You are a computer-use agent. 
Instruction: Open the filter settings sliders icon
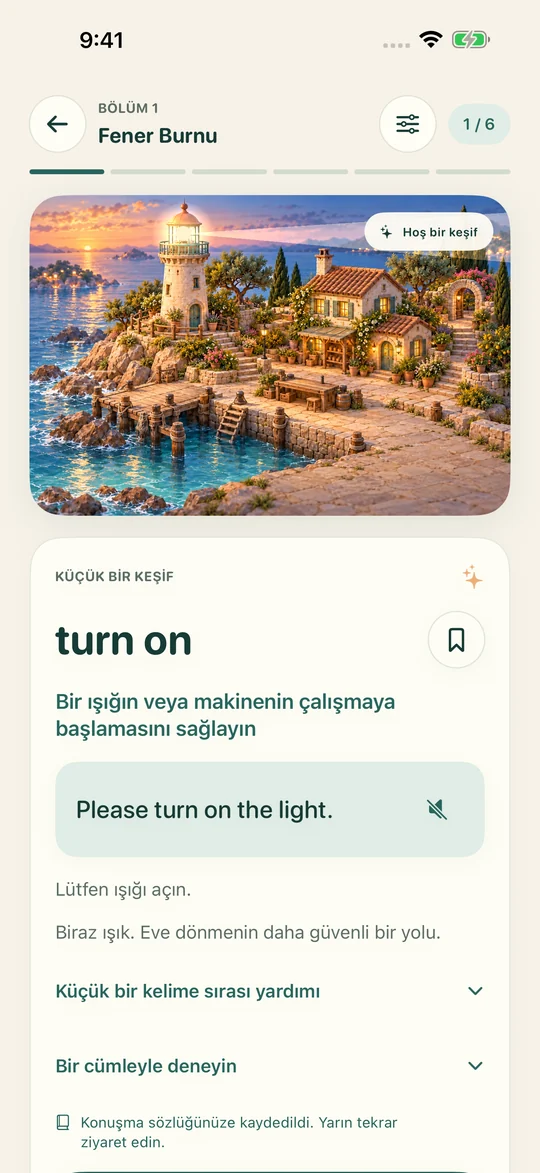click(408, 124)
